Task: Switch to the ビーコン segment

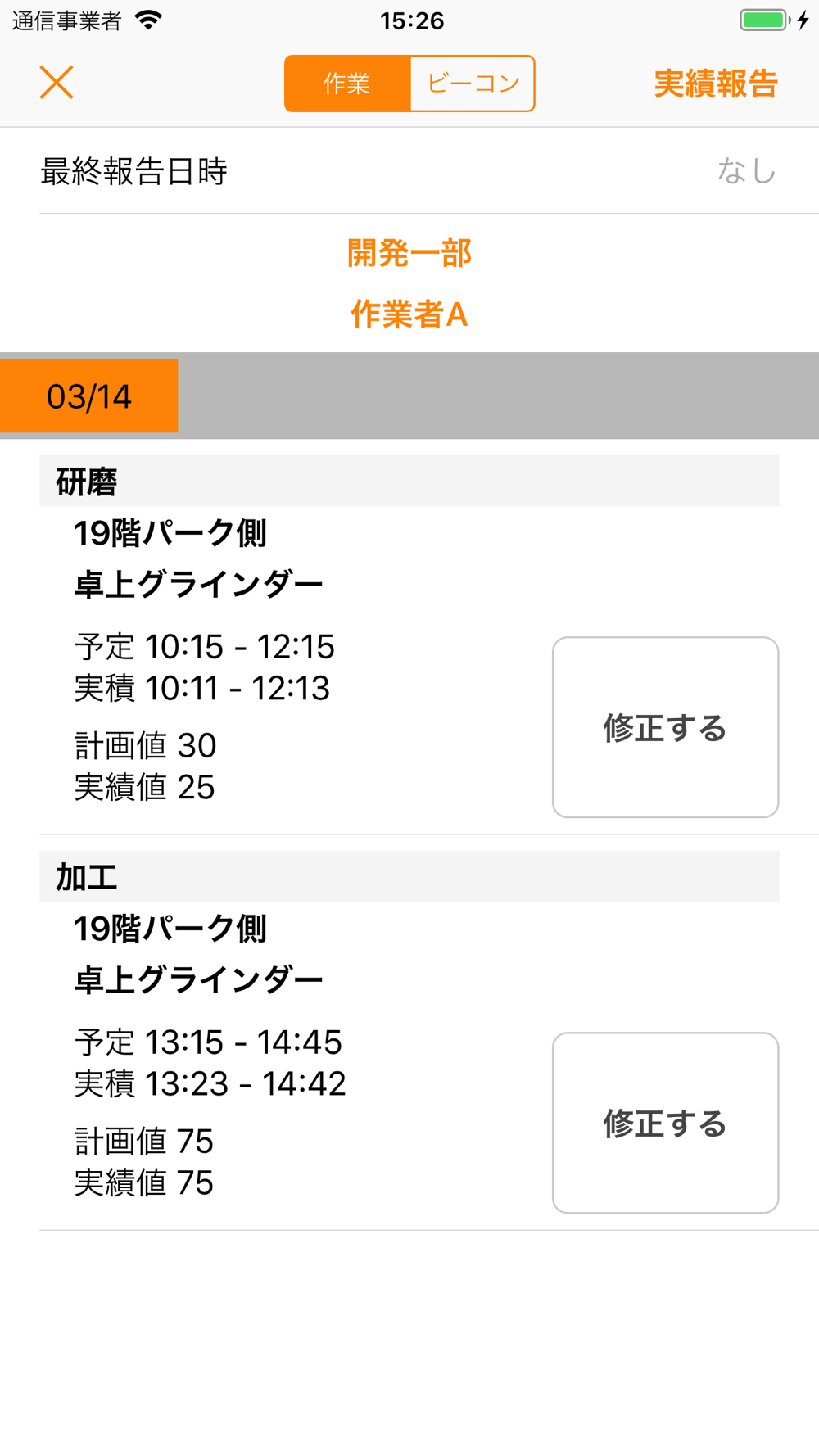Action: (x=473, y=84)
